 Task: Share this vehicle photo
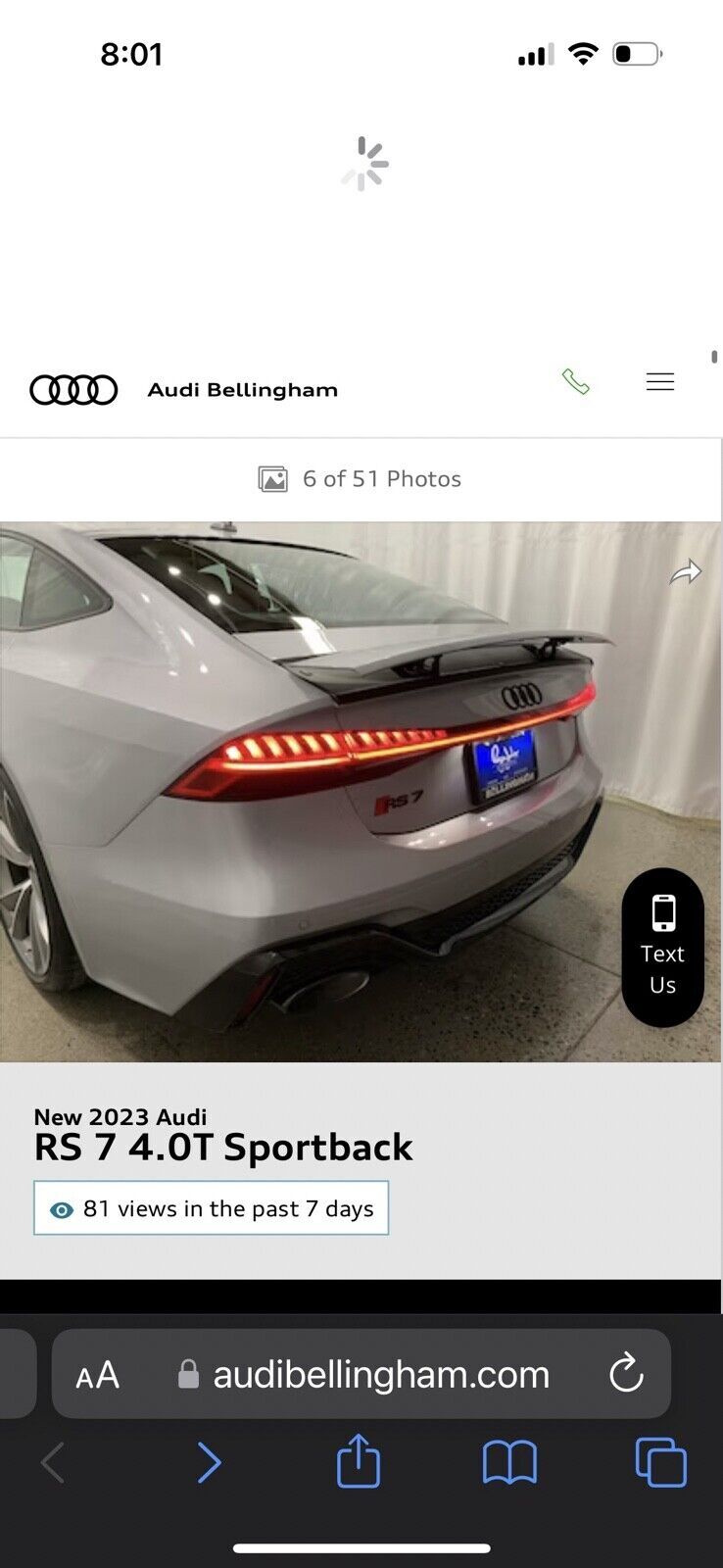[685, 572]
